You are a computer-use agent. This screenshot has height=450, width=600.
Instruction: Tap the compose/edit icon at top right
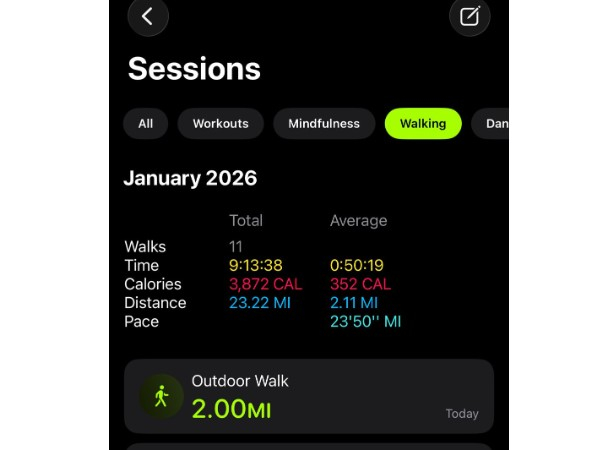[469, 16]
